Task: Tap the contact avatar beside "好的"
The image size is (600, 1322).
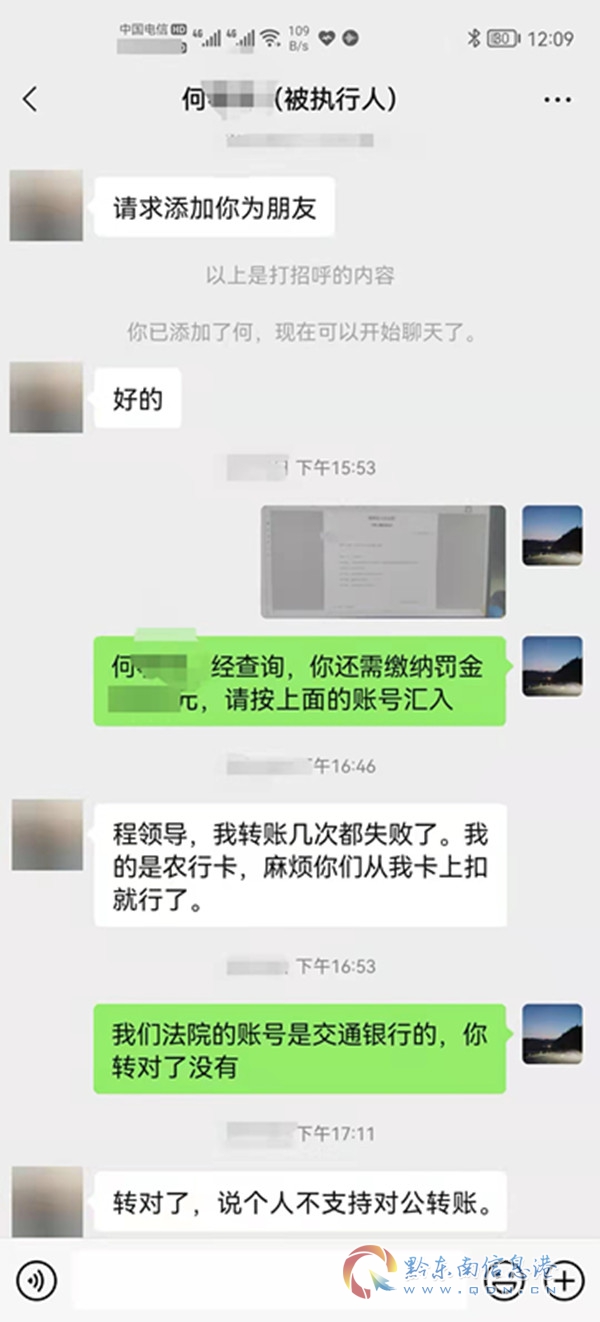Action: 46,397
